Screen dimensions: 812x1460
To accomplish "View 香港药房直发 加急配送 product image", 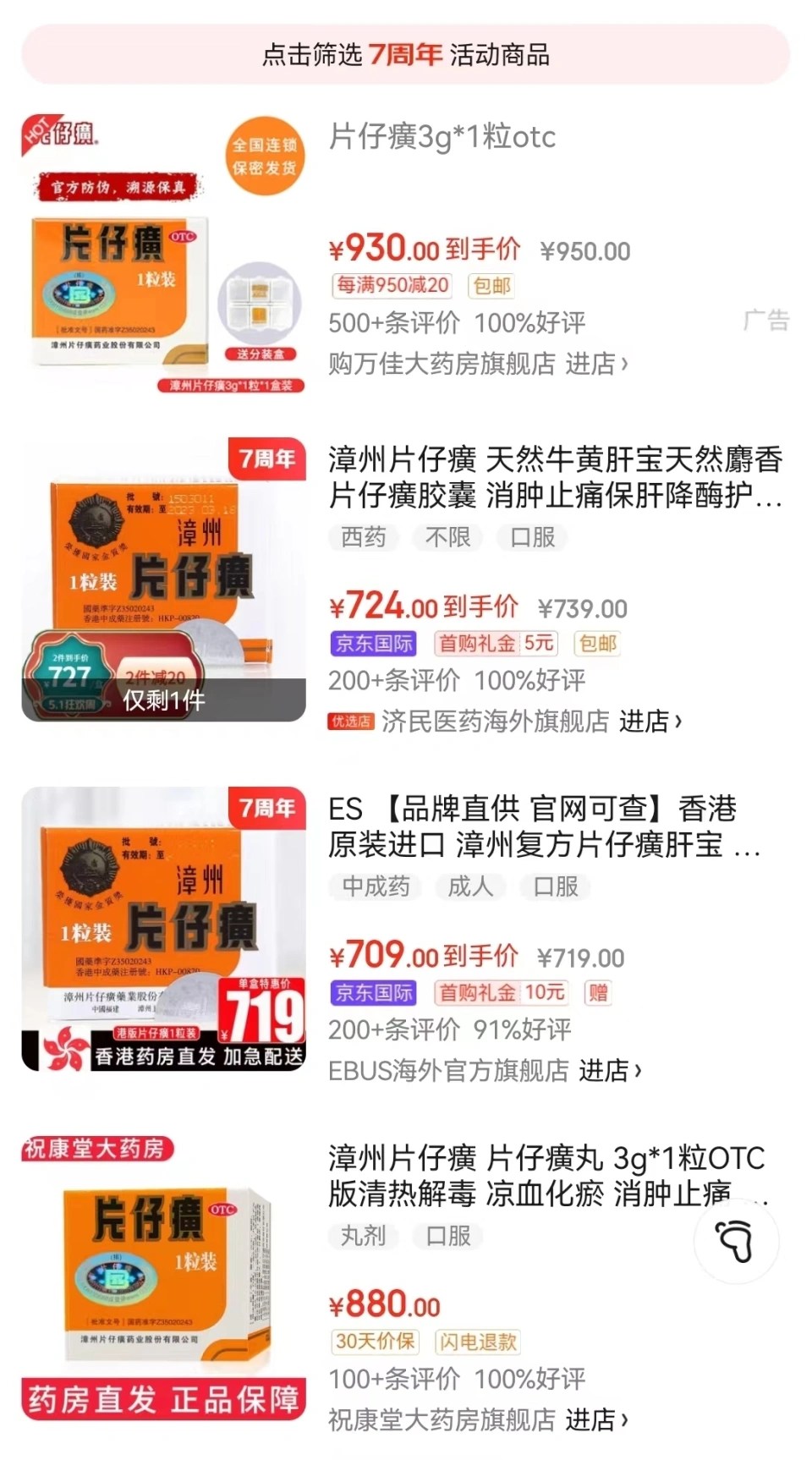I will (163, 929).
